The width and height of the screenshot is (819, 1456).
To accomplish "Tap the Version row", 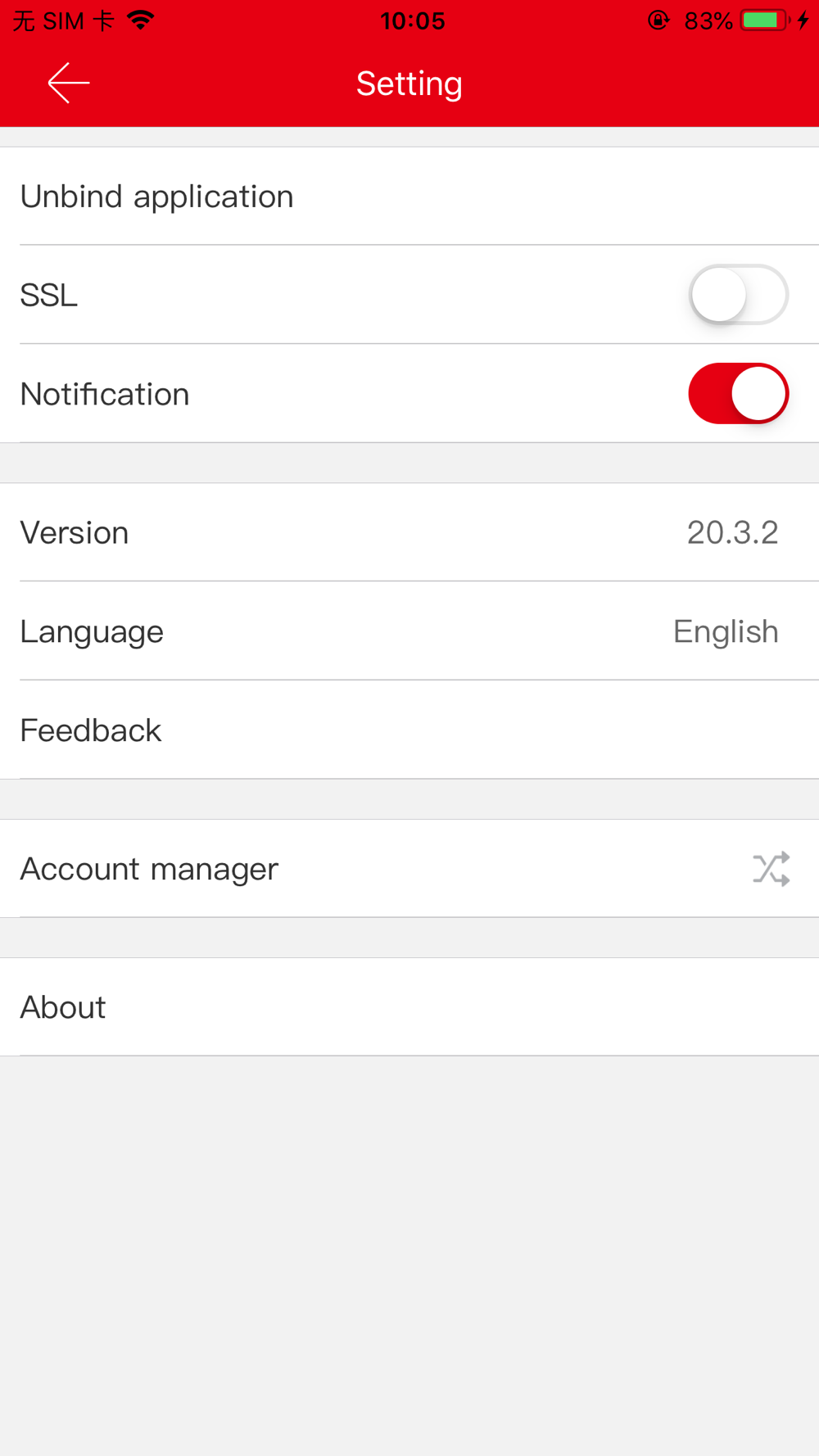I will 409,532.
